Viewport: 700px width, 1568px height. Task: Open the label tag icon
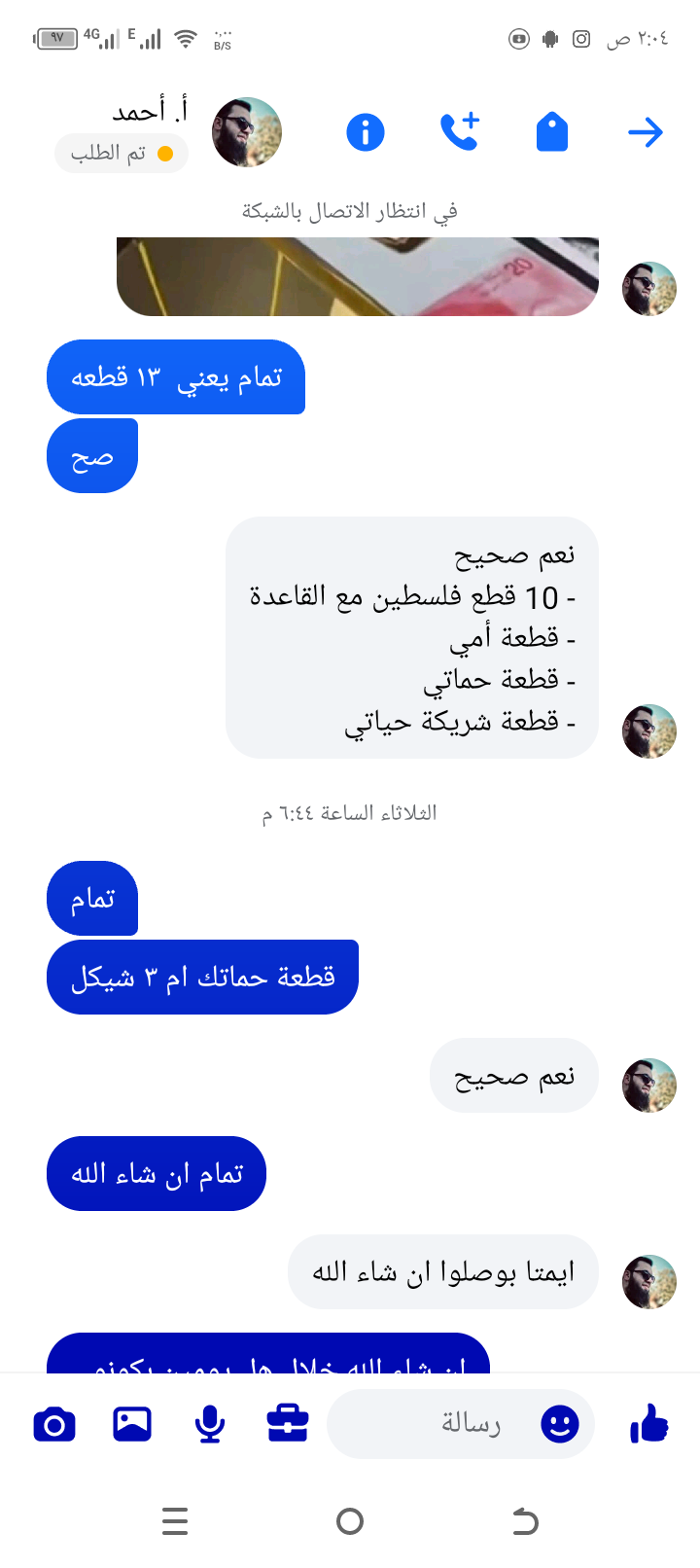[551, 132]
